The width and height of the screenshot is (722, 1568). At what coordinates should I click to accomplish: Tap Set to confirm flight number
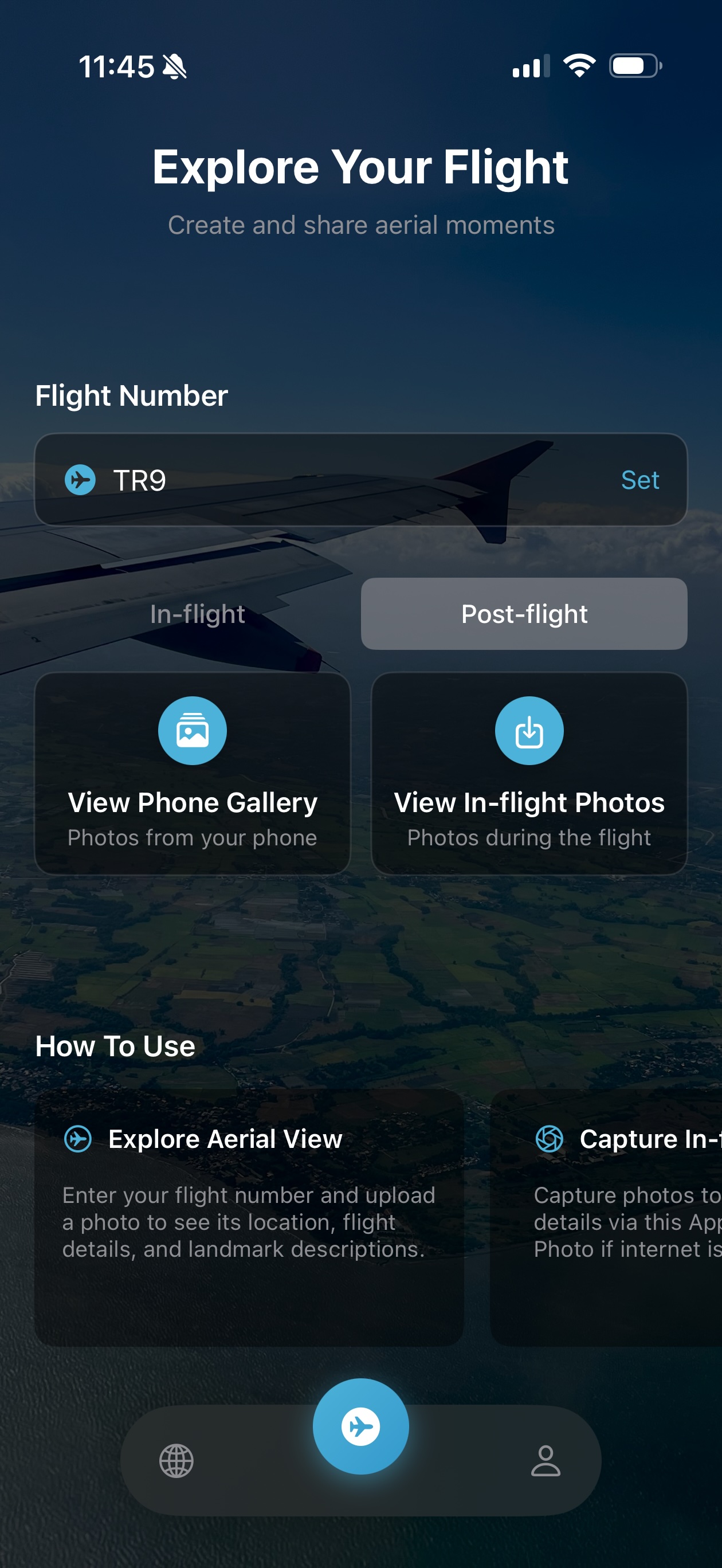coord(639,480)
